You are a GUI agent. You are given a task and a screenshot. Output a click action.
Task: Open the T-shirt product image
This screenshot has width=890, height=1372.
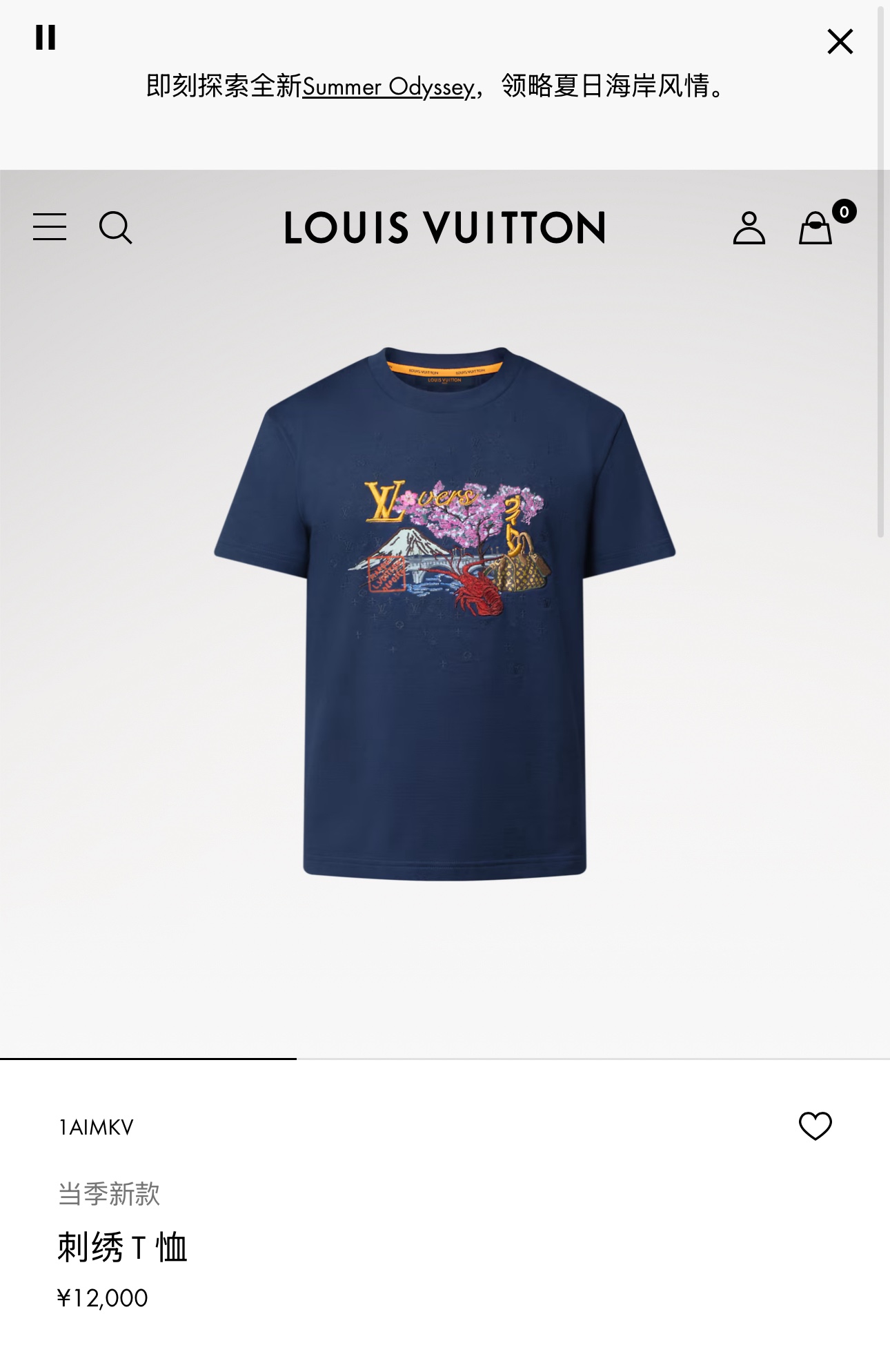point(445,613)
